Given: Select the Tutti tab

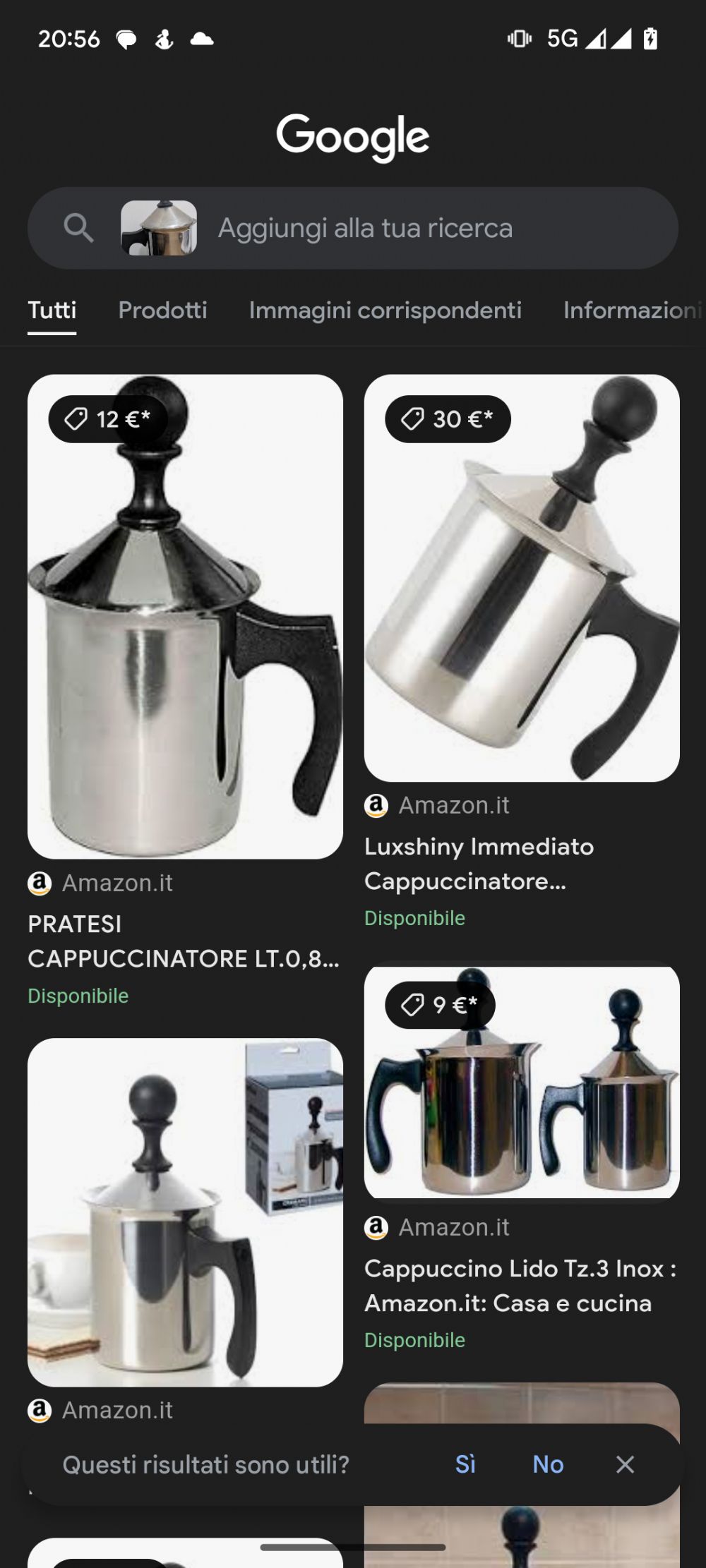Looking at the screenshot, I should click(52, 310).
